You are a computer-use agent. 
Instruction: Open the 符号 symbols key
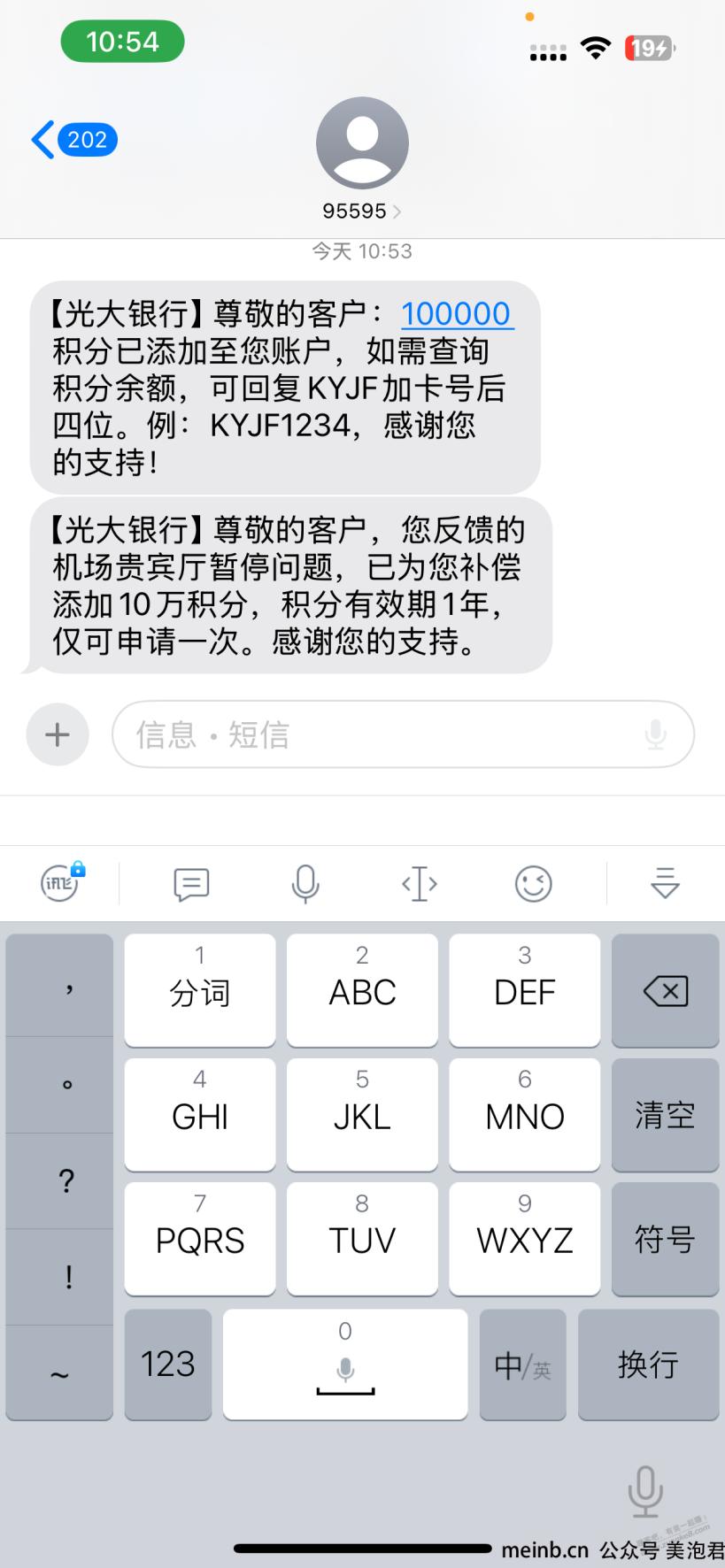pyautogui.click(x=665, y=1239)
